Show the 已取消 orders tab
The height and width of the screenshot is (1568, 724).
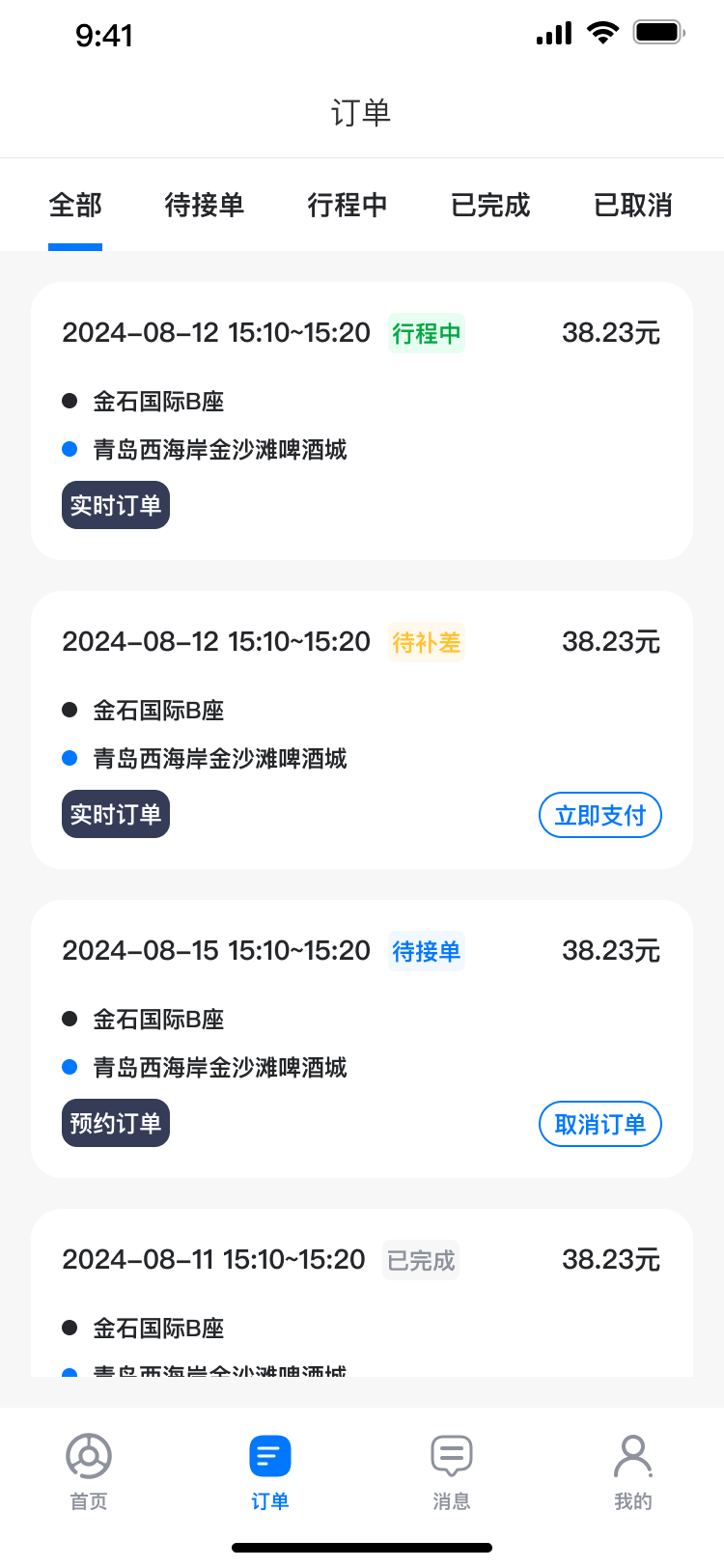click(633, 205)
